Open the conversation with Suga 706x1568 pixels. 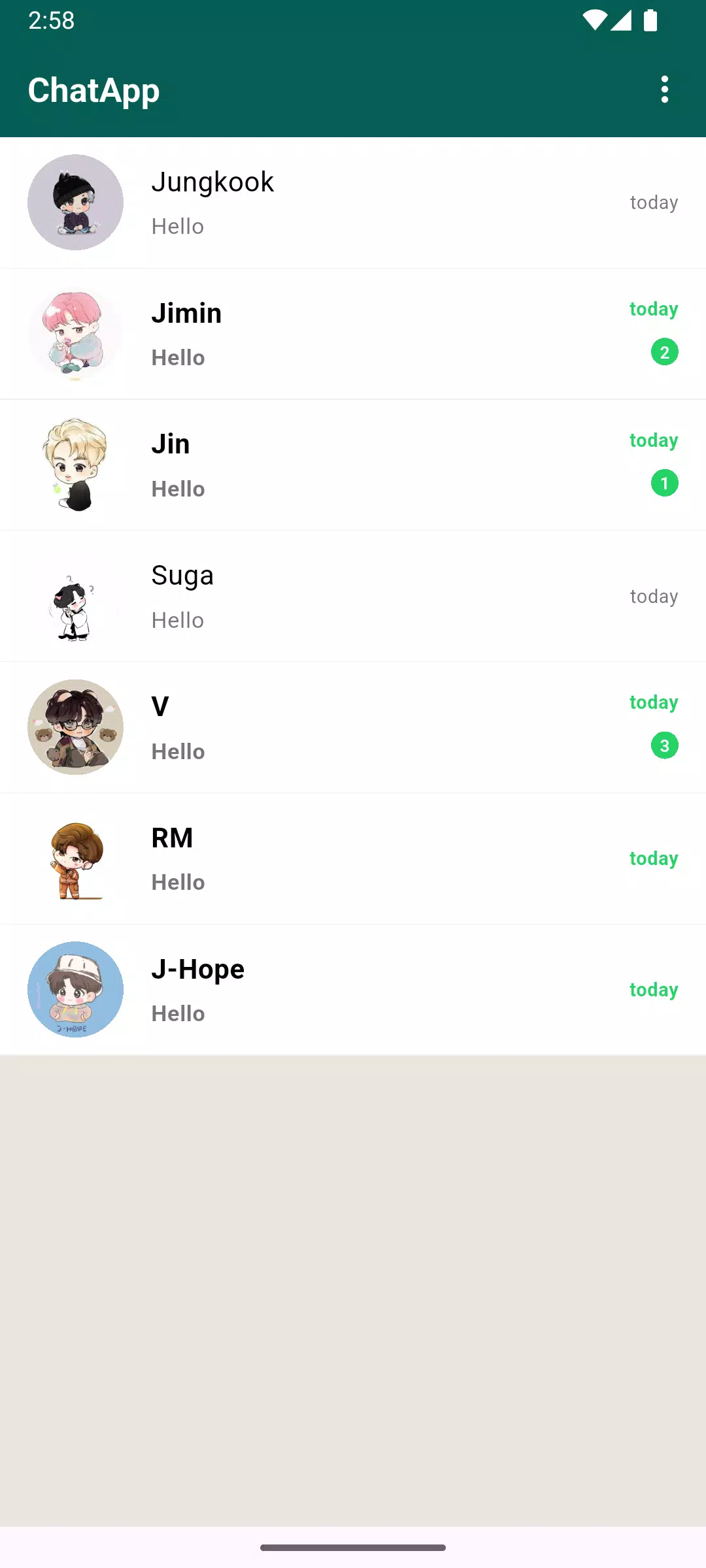(x=353, y=596)
